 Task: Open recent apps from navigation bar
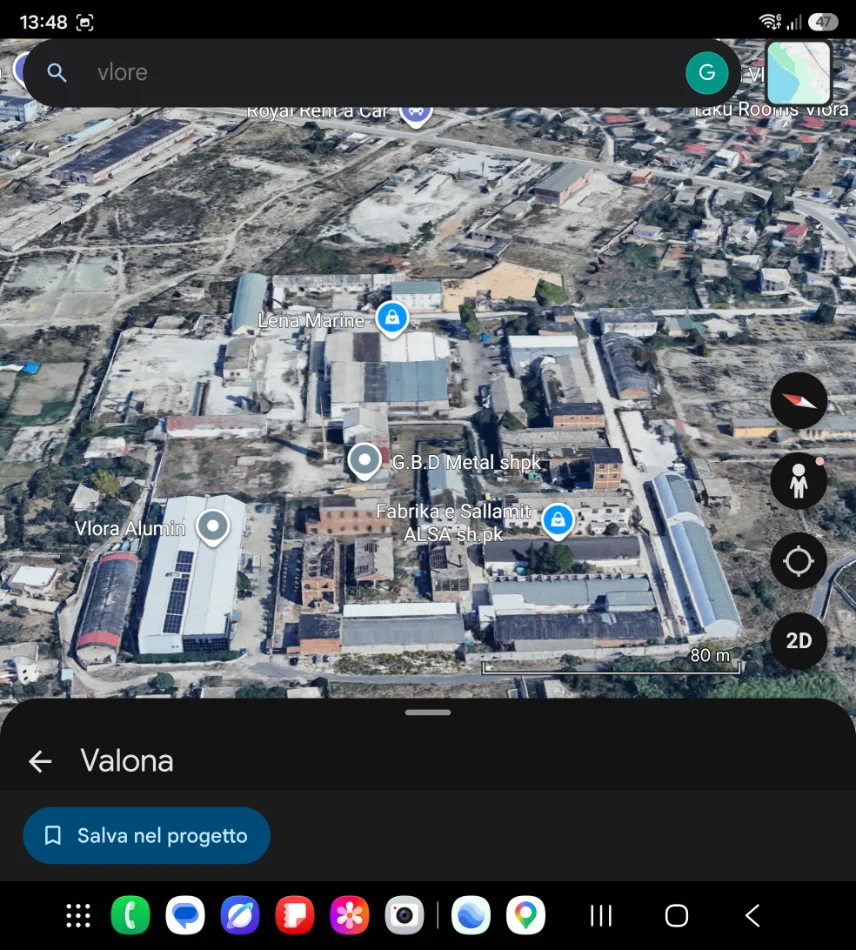point(601,915)
